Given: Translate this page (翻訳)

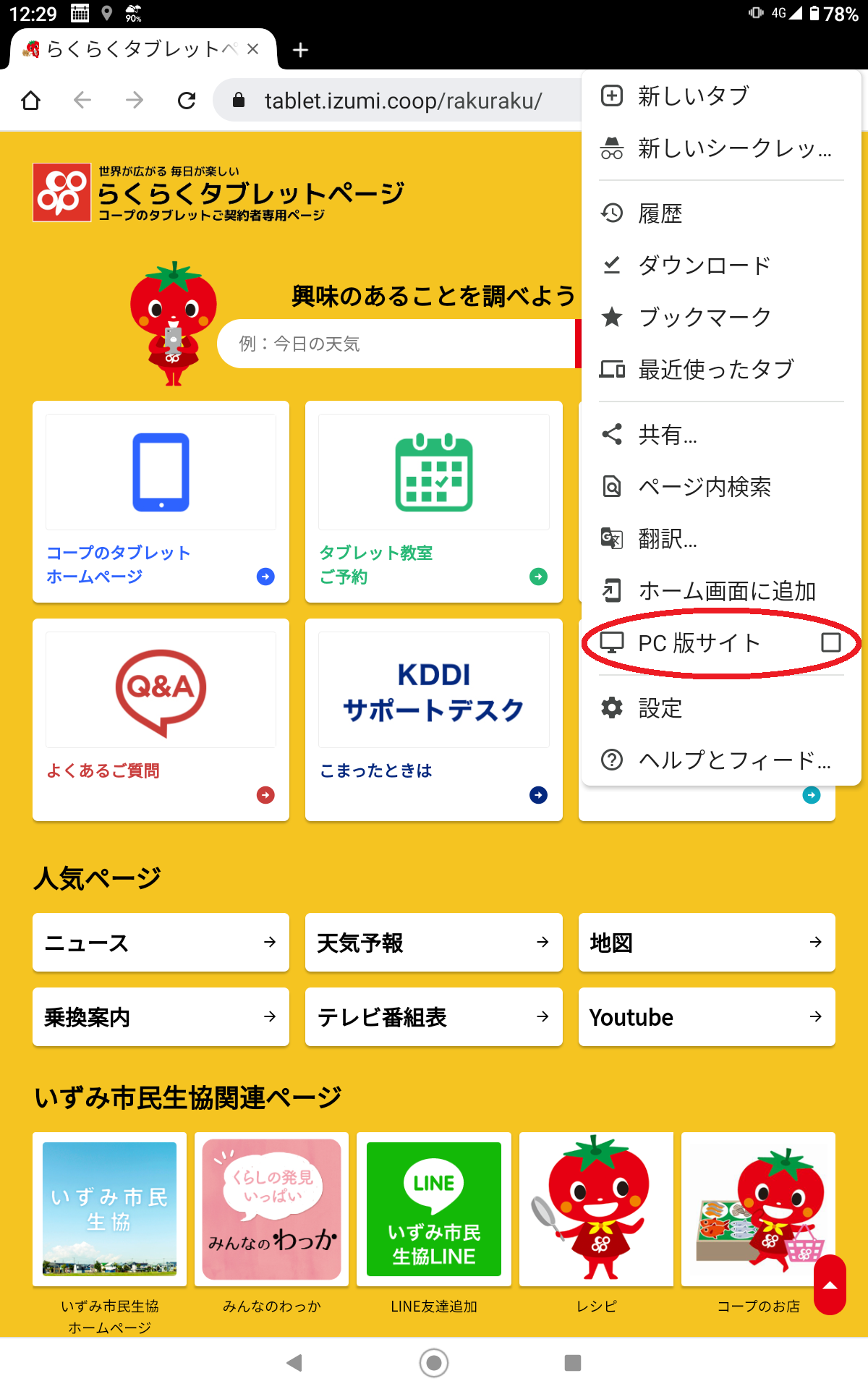Looking at the screenshot, I should (665, 539).
